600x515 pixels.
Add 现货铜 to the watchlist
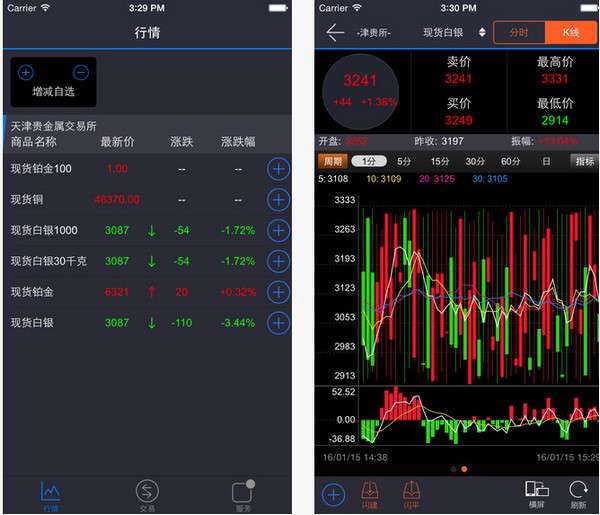278,200
